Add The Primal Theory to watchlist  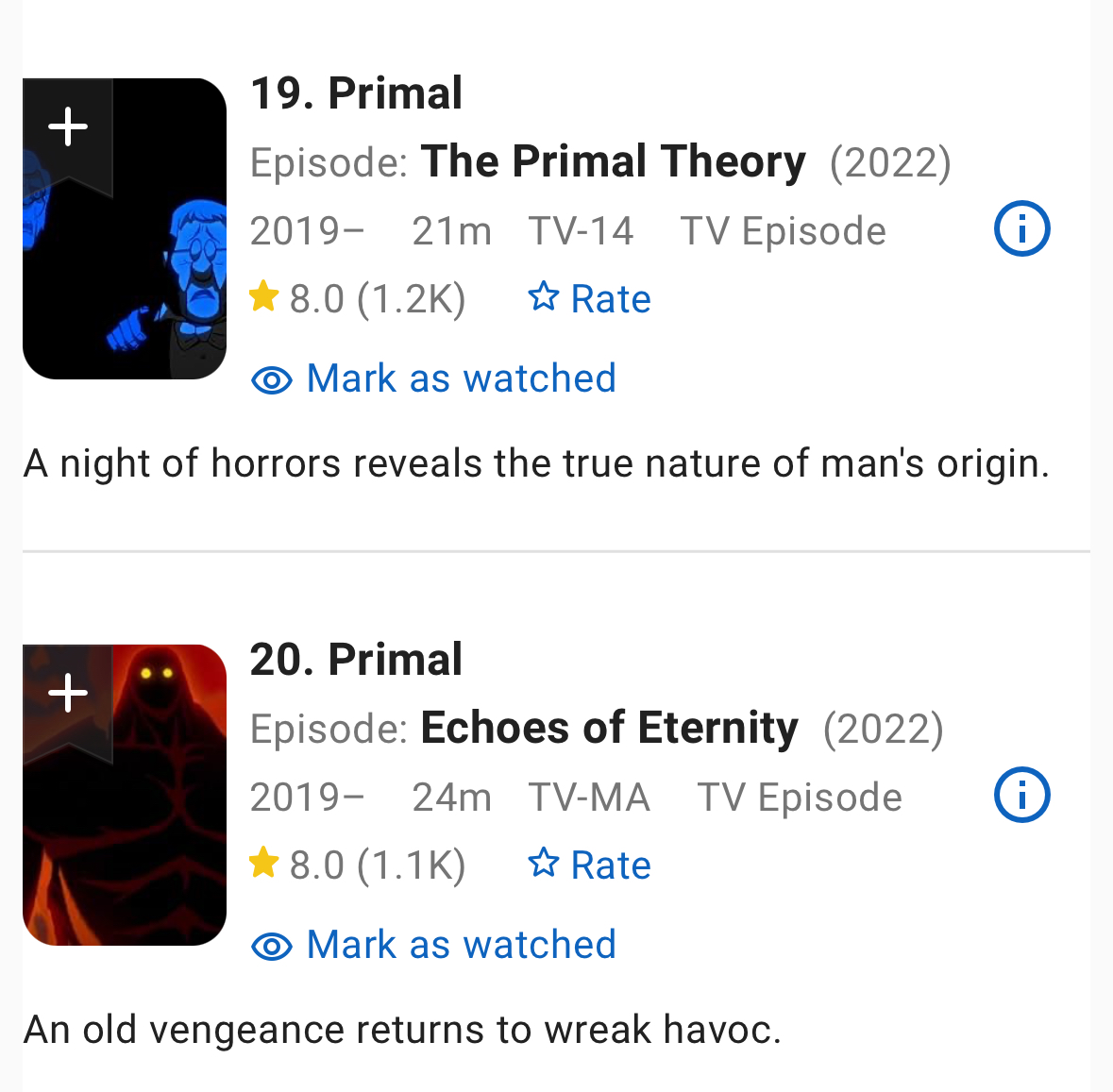[x=68, y=127]
